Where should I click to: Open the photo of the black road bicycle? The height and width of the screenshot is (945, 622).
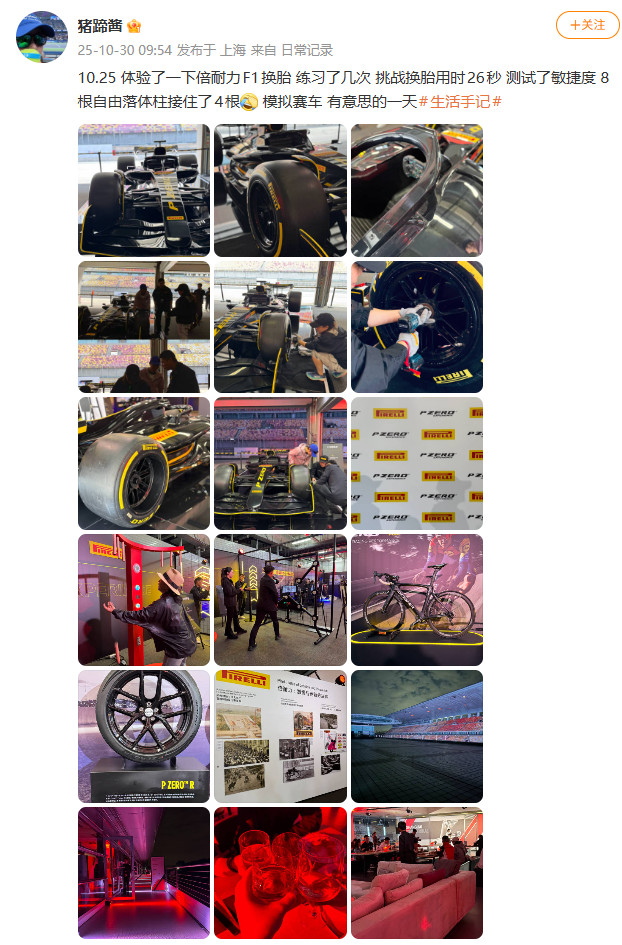417,600
